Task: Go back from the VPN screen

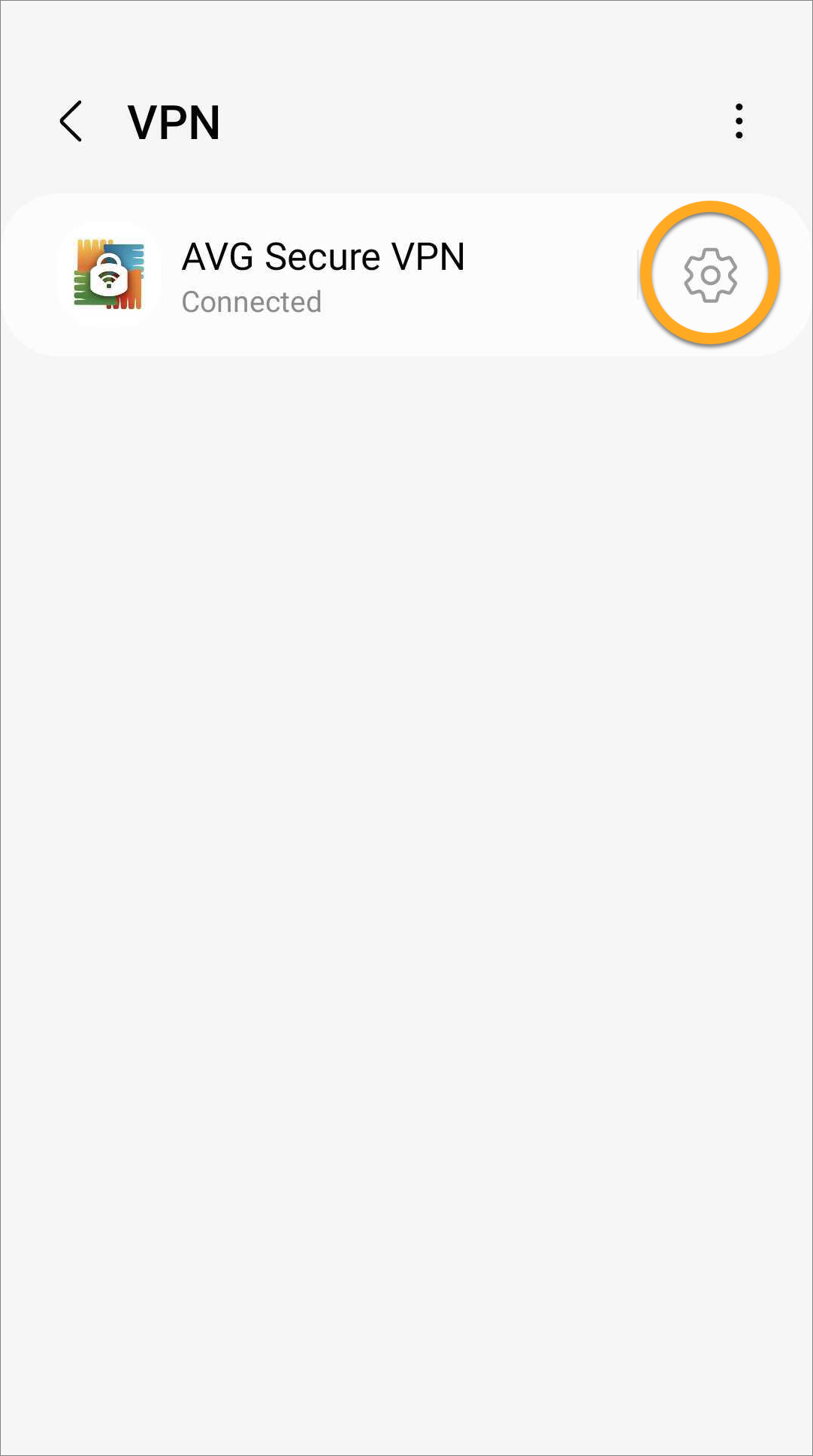Action: pyautogui.click(x=71, y=122)
